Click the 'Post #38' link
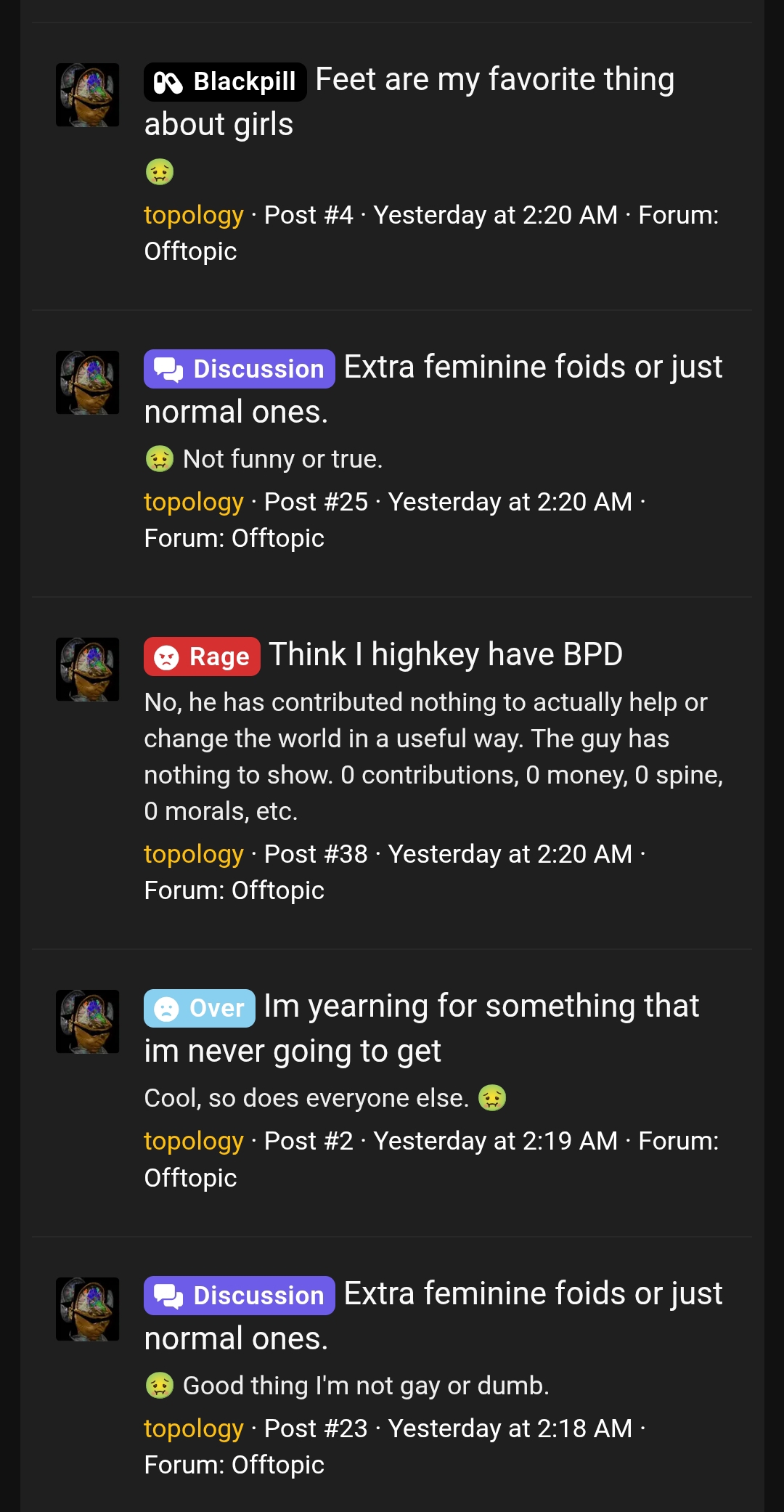This screenshot has height=1512, width=784. [x=314, y=854]
